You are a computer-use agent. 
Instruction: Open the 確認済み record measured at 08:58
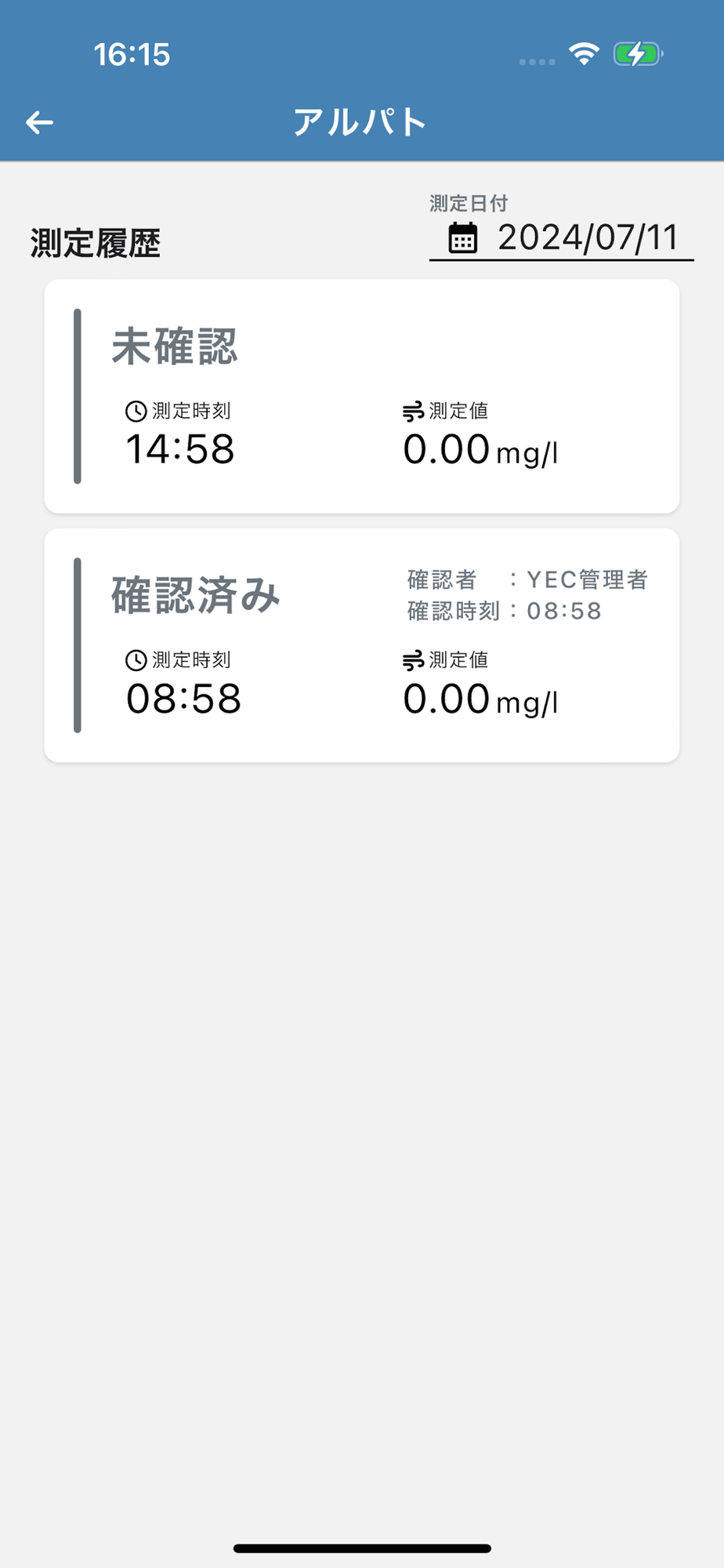[361, 645]
